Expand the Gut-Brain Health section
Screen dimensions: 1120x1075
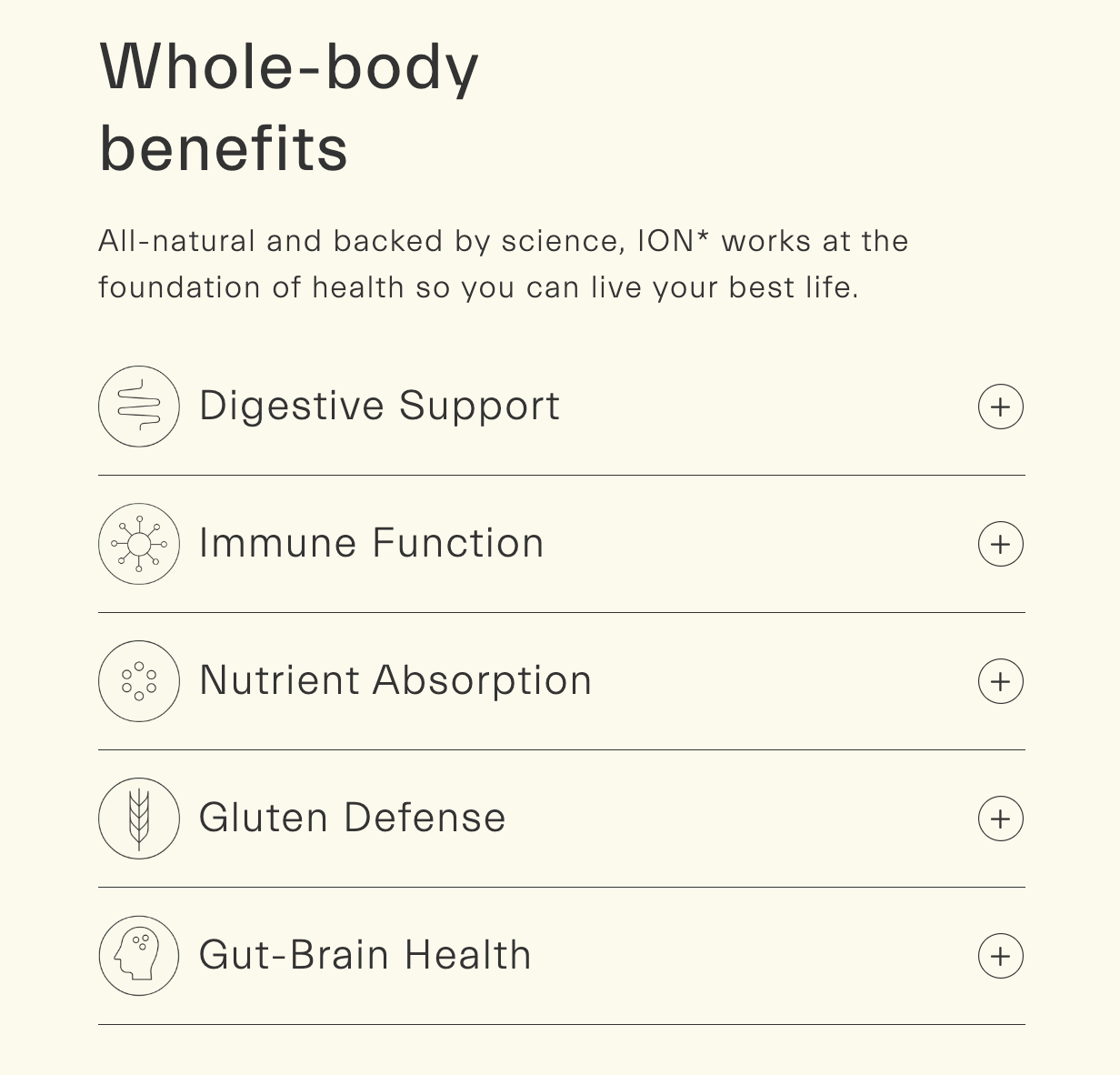(x=1000, y=956)
